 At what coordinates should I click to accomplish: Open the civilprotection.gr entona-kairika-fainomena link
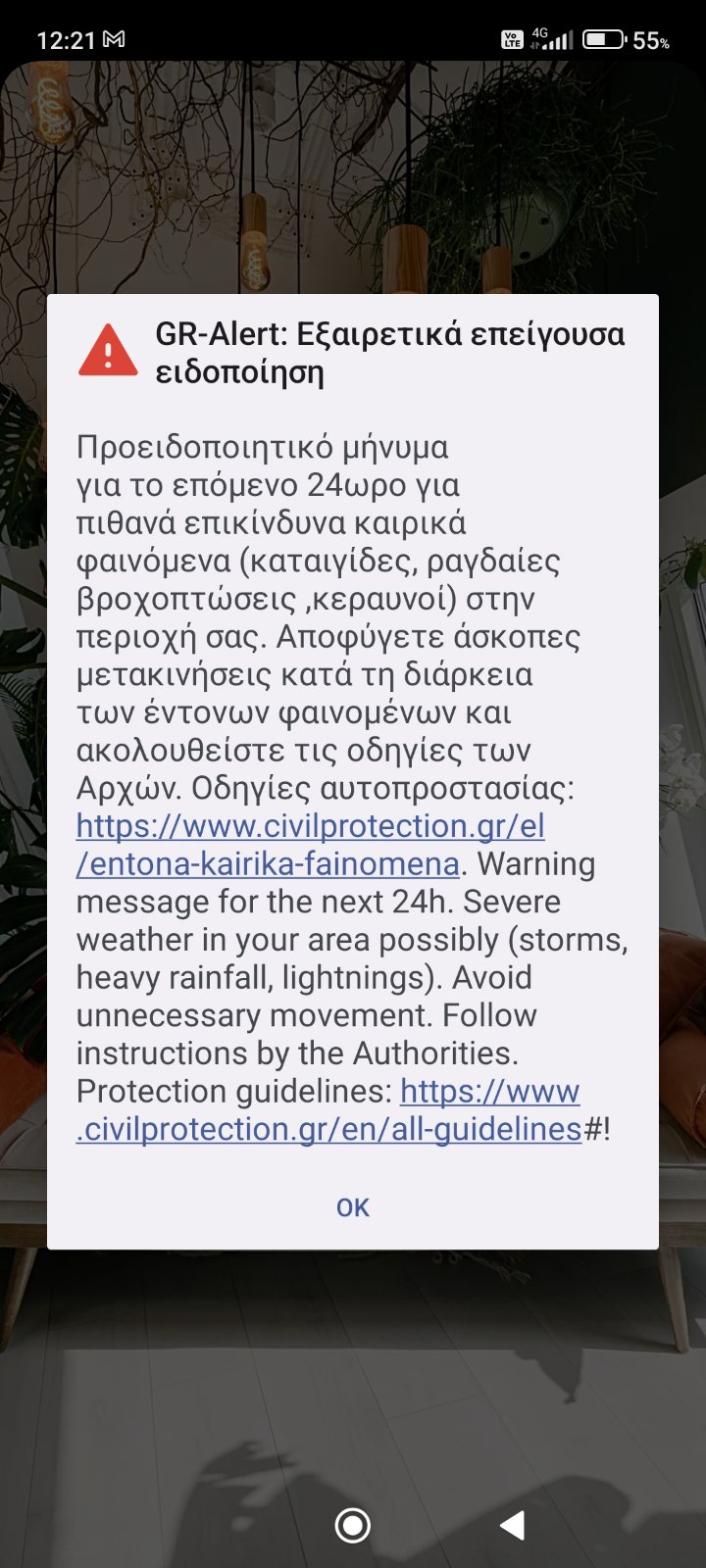pos(310,827)
